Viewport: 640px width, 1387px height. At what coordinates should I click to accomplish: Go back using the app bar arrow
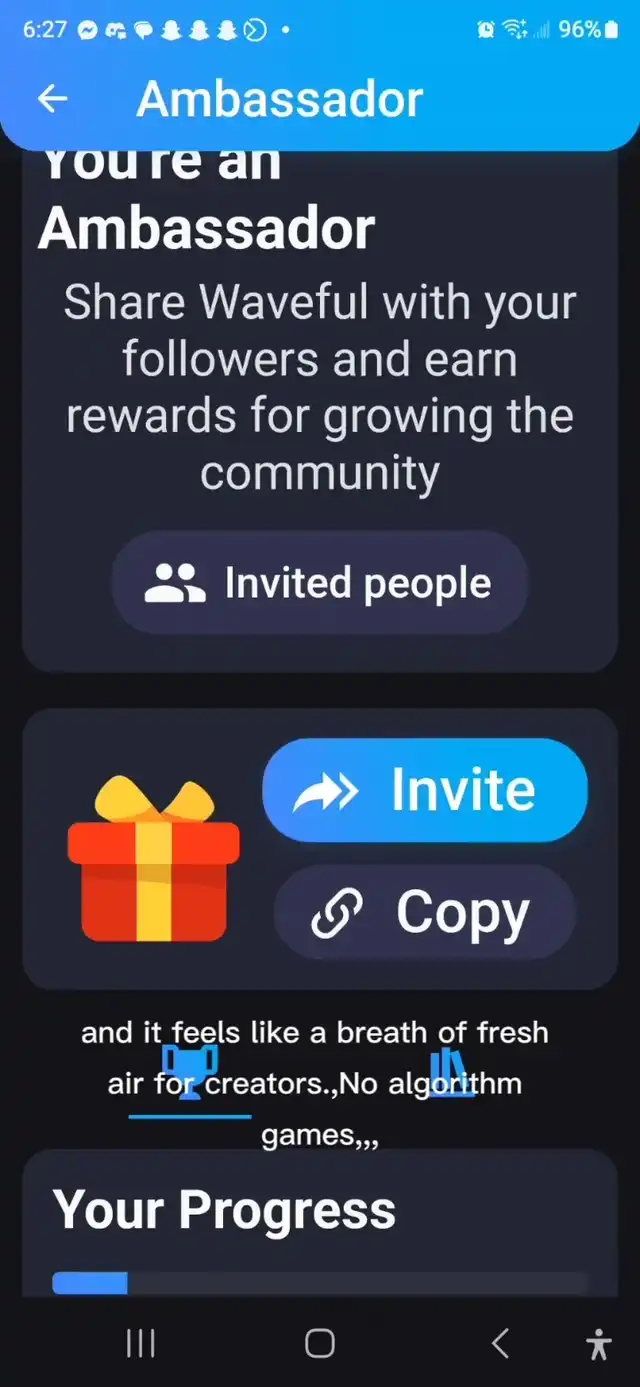click(53, 98)
